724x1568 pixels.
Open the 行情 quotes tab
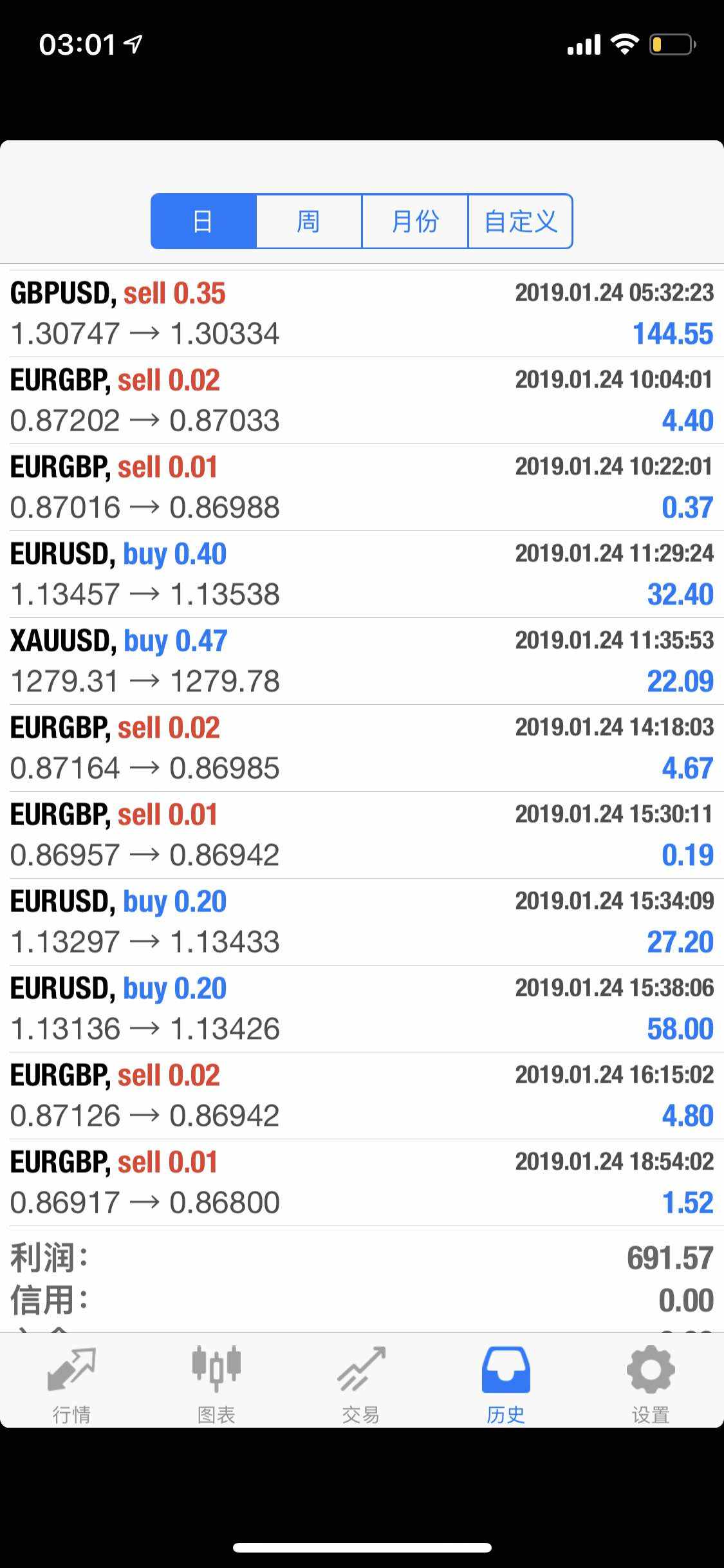tap(71, 1379)
